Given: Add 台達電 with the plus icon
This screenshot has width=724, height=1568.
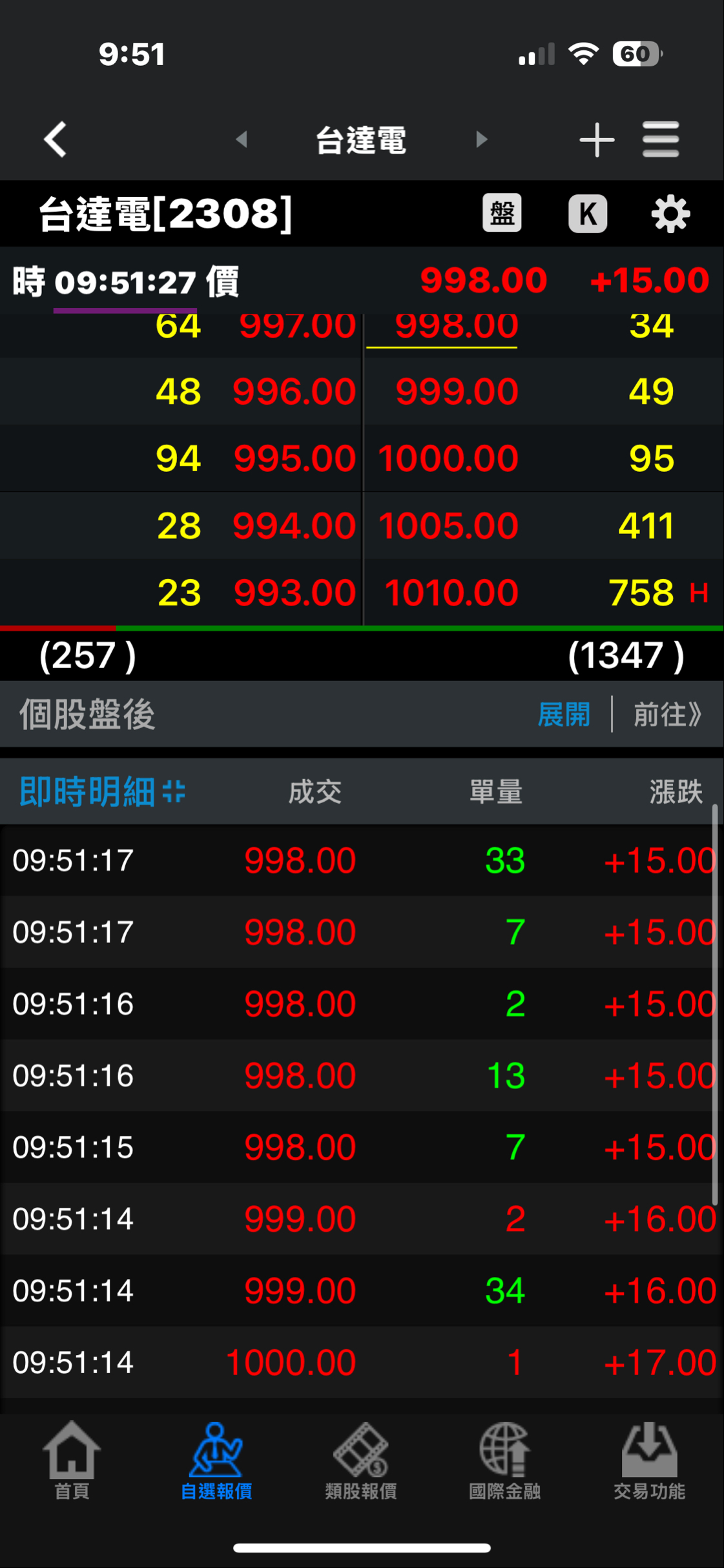Looking at the screenshot, I should (597, 140).
